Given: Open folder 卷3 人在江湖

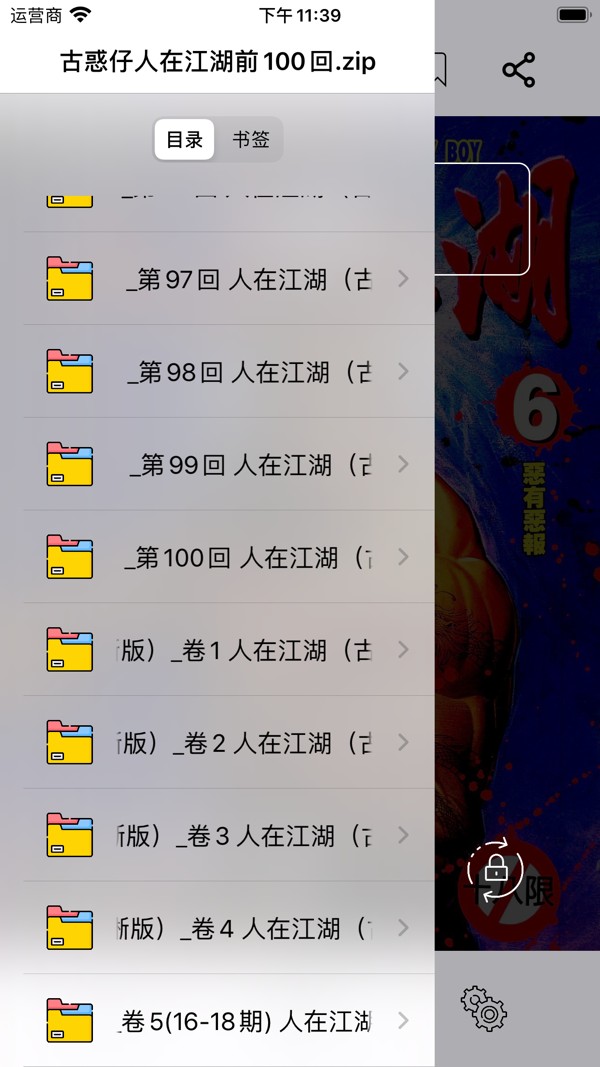Looking at the screenshot, I should (229, 836).
